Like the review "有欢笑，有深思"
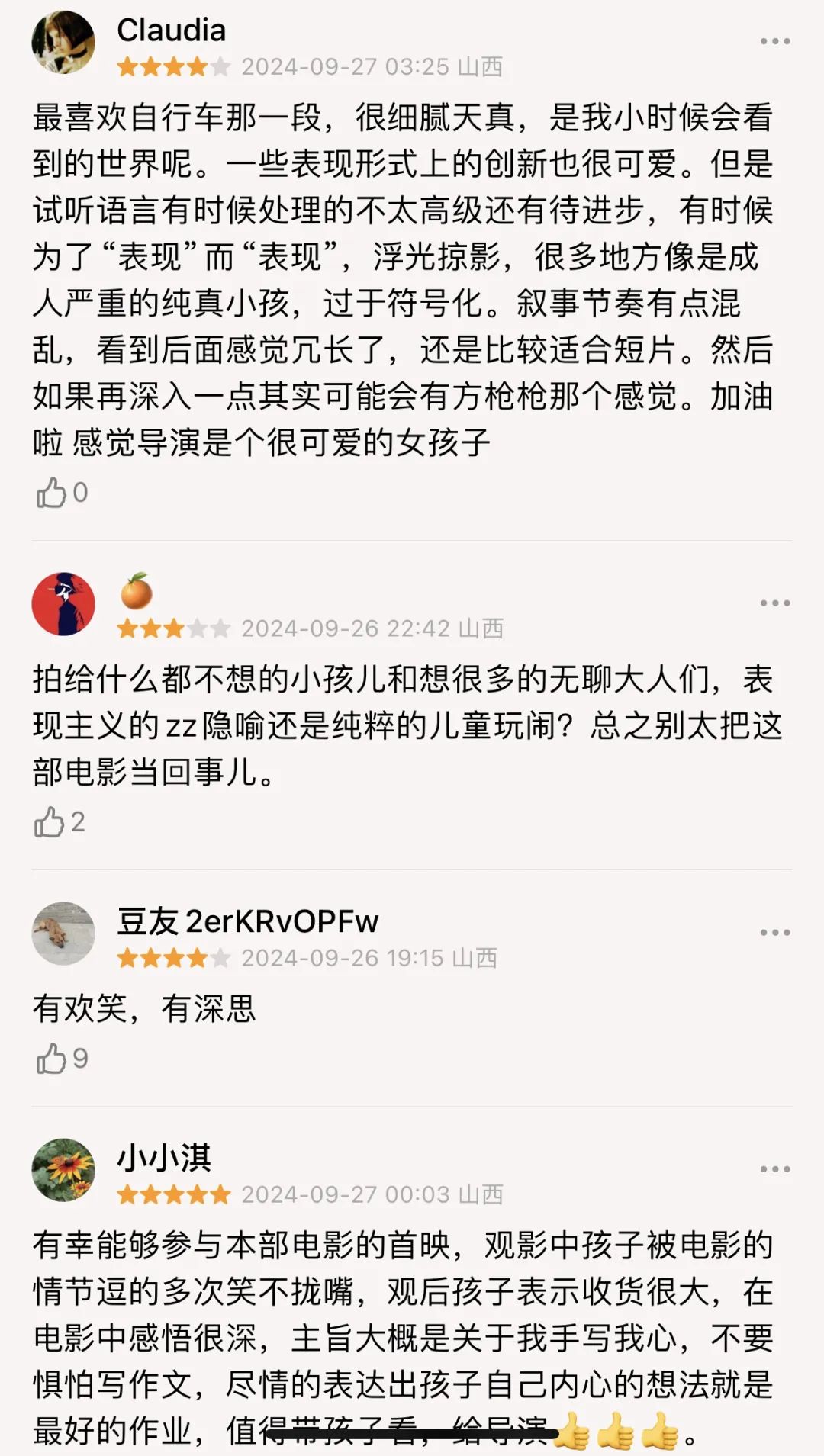This screenshot has height=1456, width=824. pyautogui.click(x=52, y=1059)
